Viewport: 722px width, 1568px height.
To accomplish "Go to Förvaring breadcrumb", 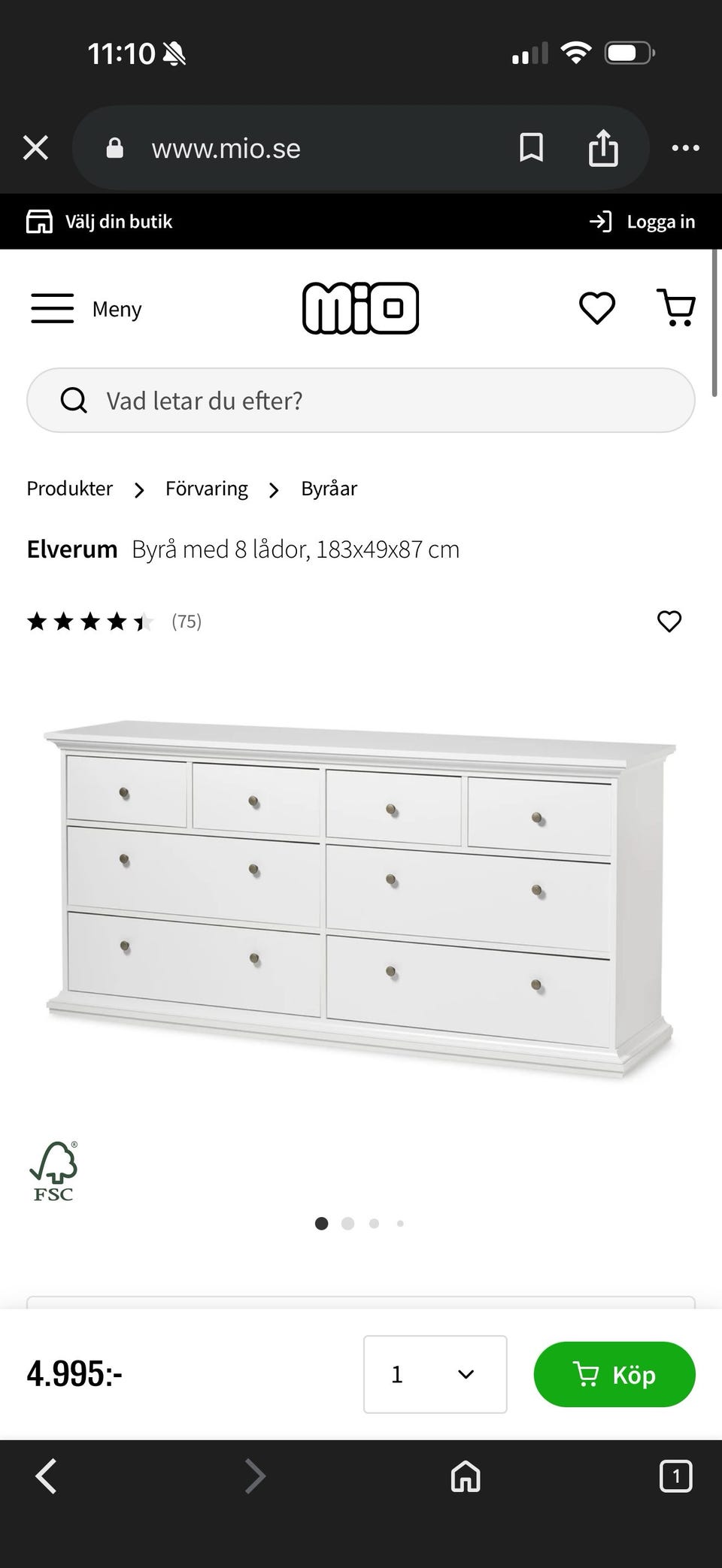I will click(x=206, y=489).
